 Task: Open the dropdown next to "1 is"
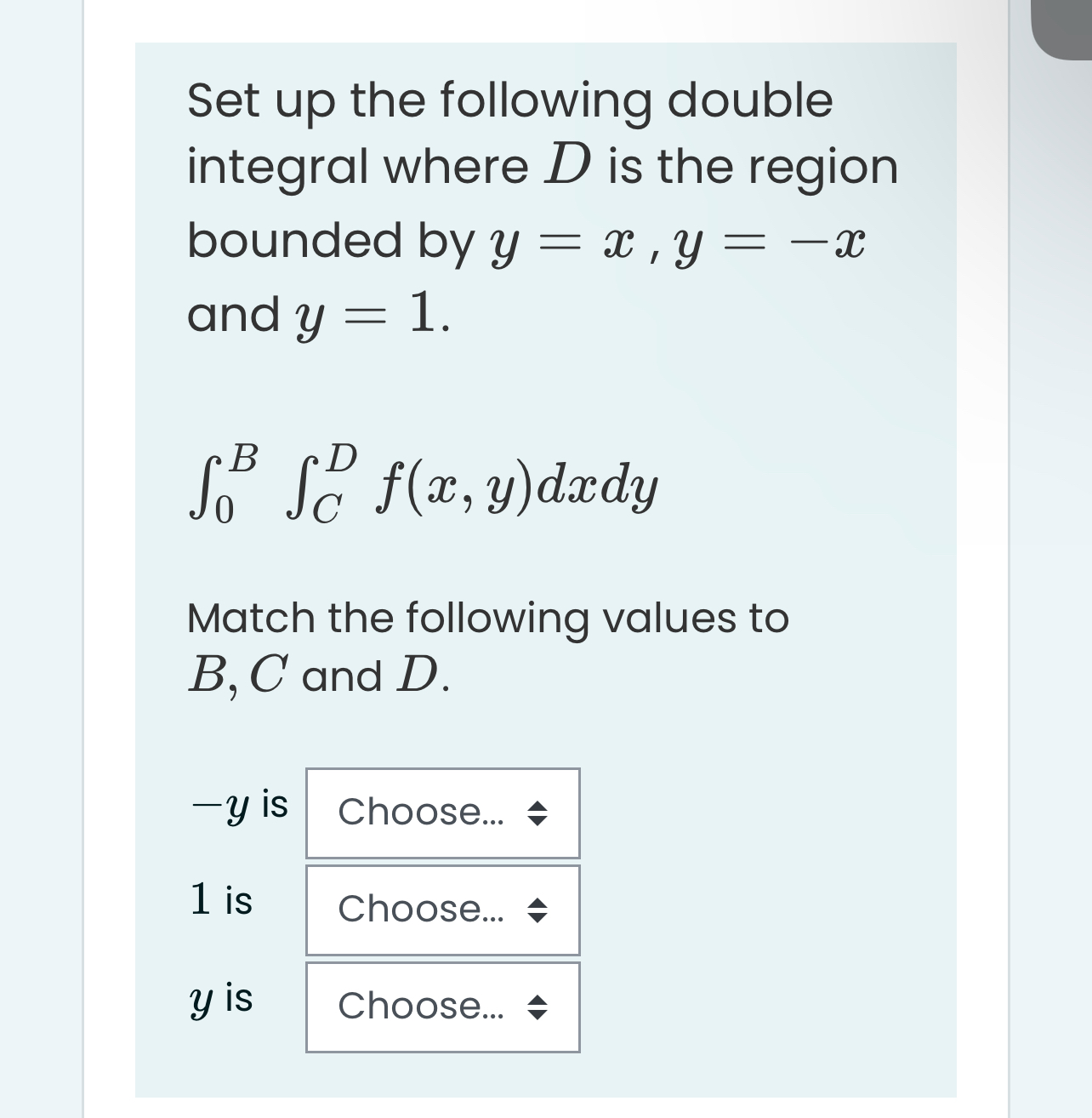click(x=442, y=910)
